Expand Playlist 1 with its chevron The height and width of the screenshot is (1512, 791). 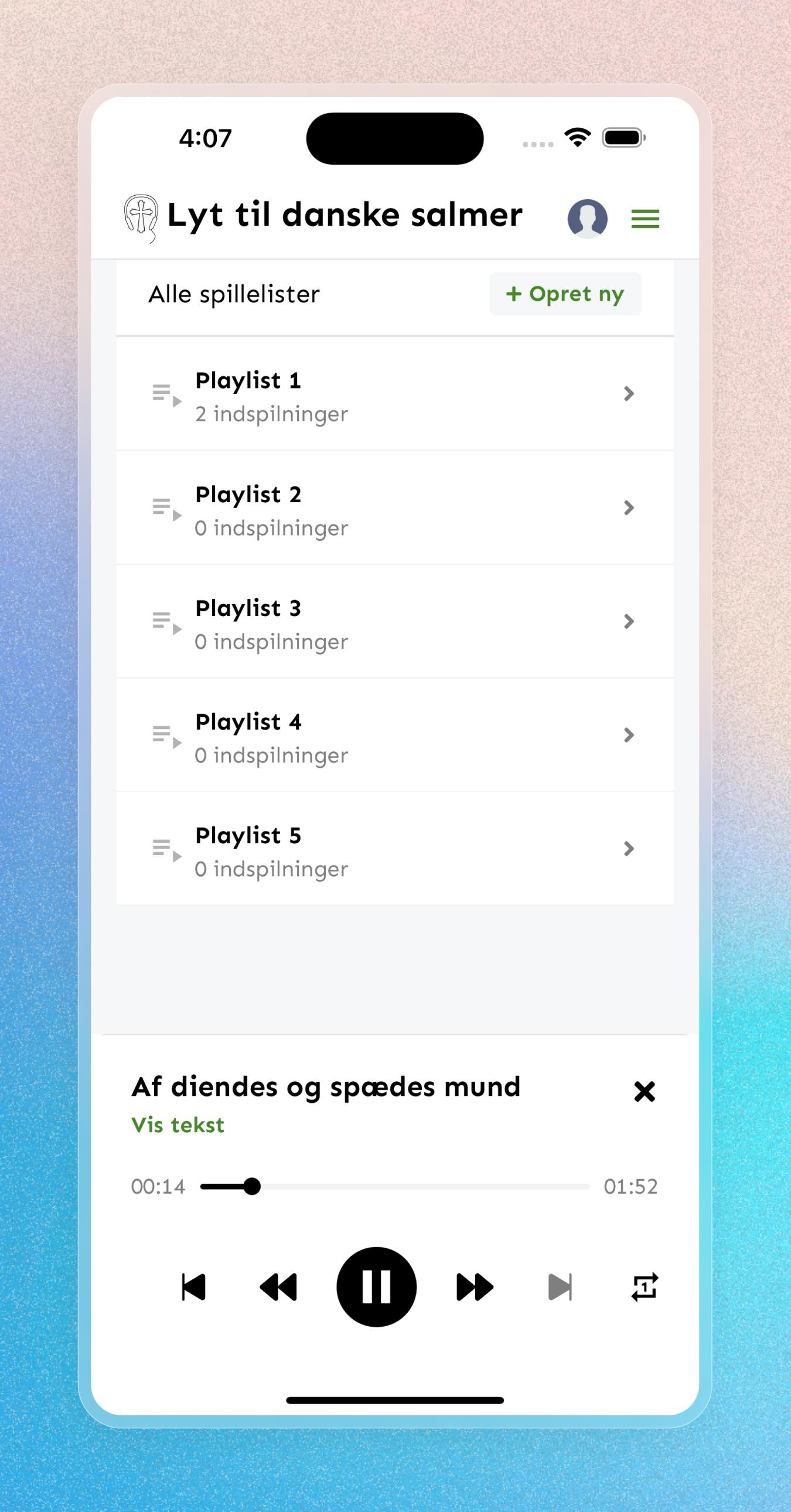629,393
